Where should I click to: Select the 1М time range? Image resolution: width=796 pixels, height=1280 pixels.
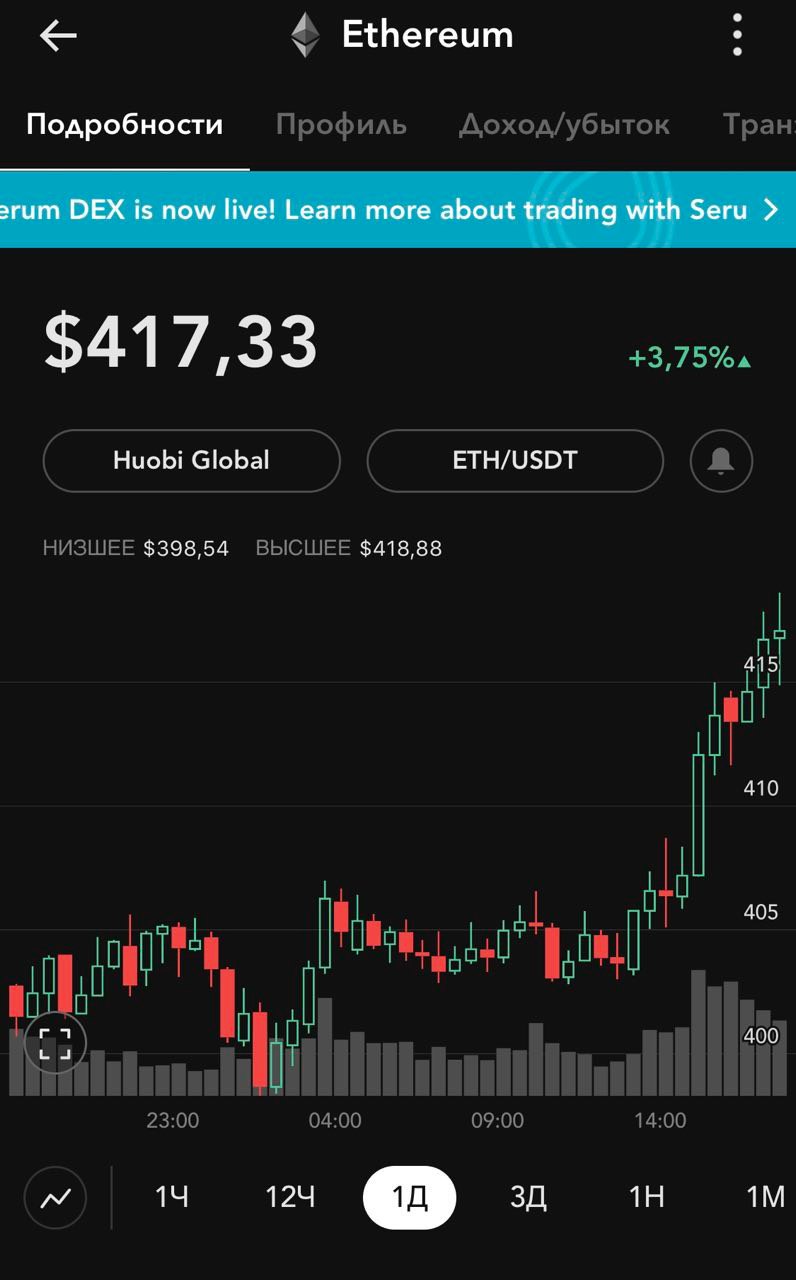click(765, 1197)
